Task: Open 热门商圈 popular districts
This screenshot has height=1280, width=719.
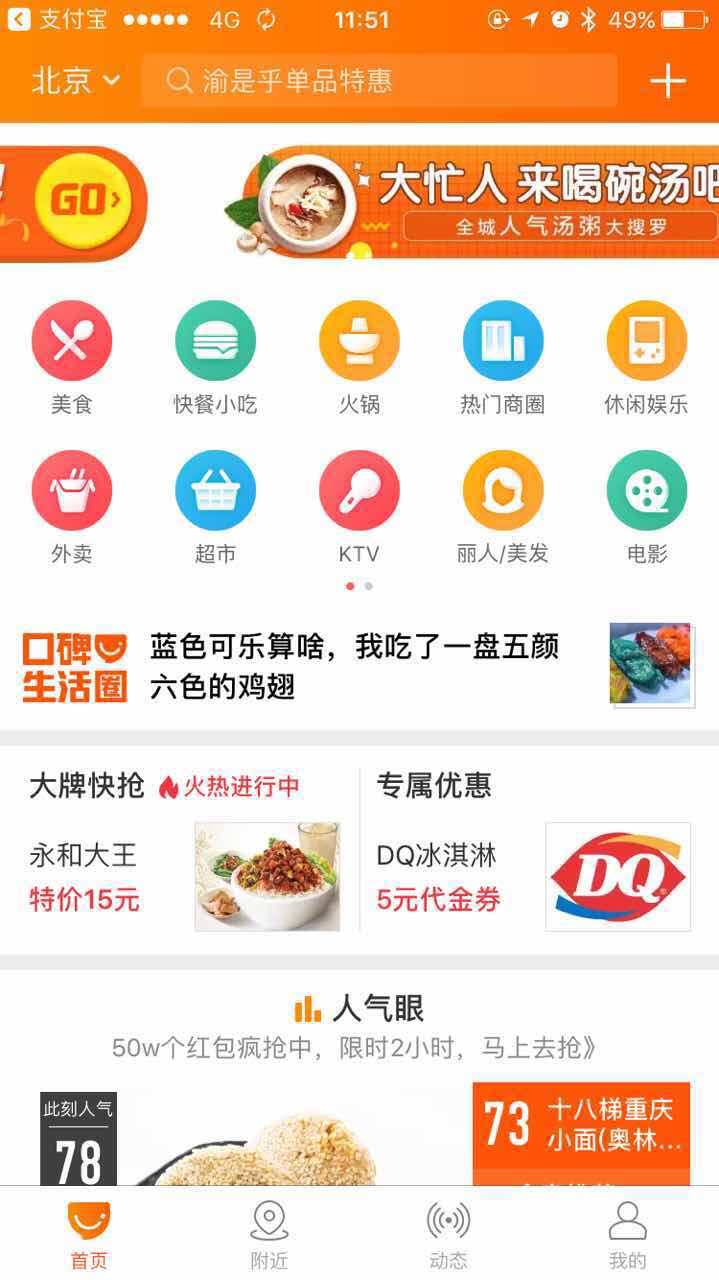Action: [x=503, y=357]
